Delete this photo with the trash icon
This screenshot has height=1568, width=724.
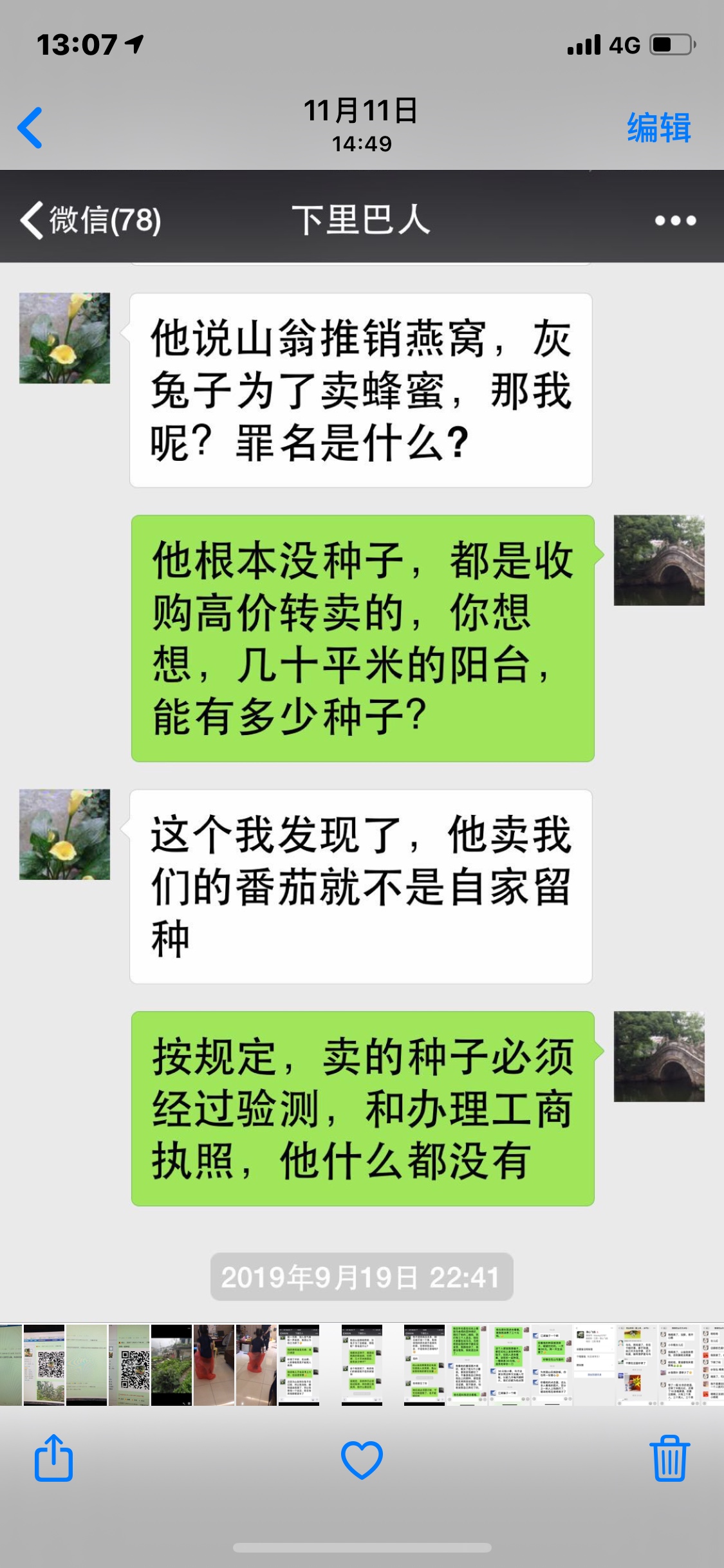[x=670, y=1458]
